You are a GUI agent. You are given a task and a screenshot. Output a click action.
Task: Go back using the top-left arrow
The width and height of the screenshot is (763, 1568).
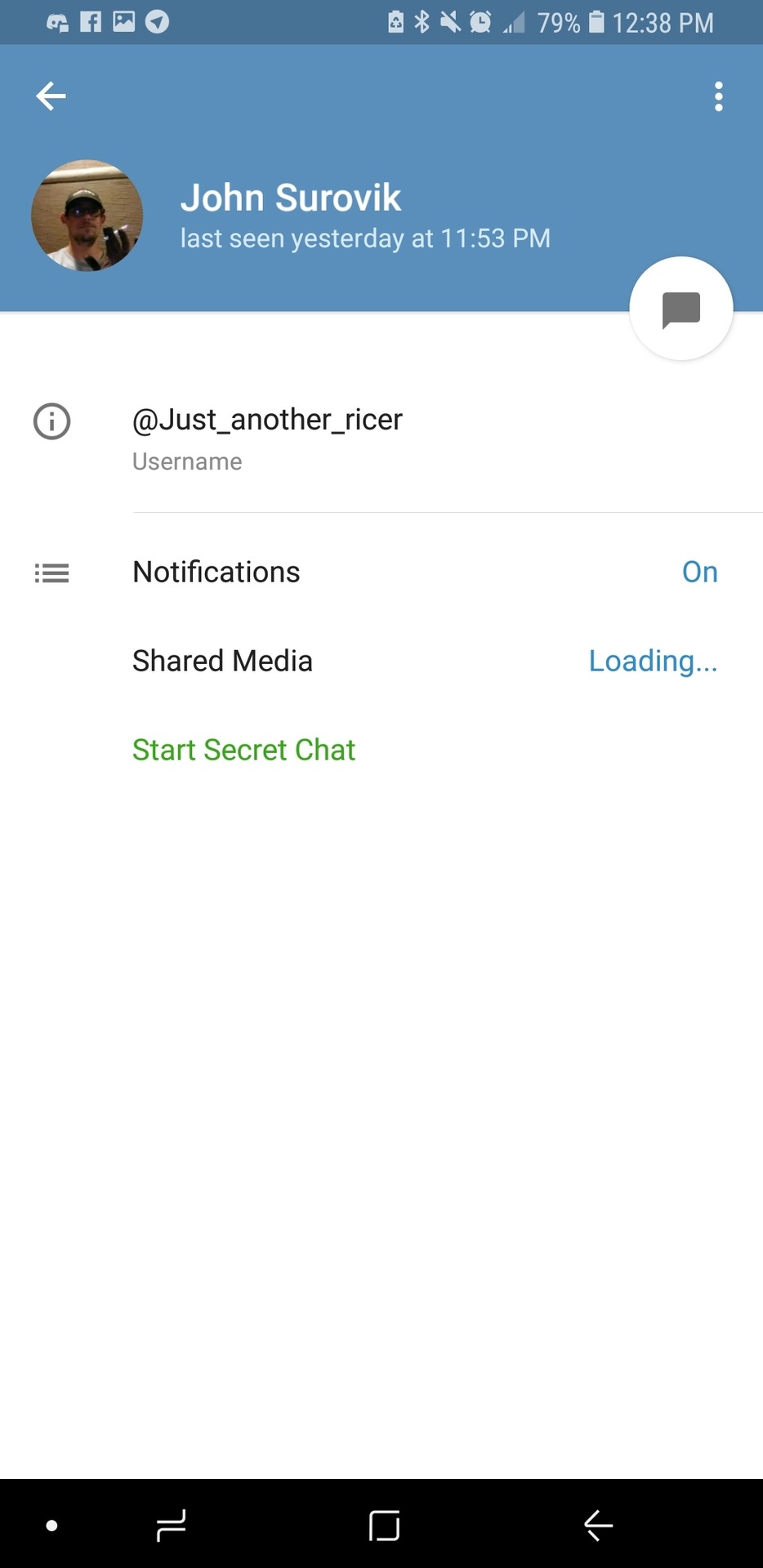(x=51, y=96)
